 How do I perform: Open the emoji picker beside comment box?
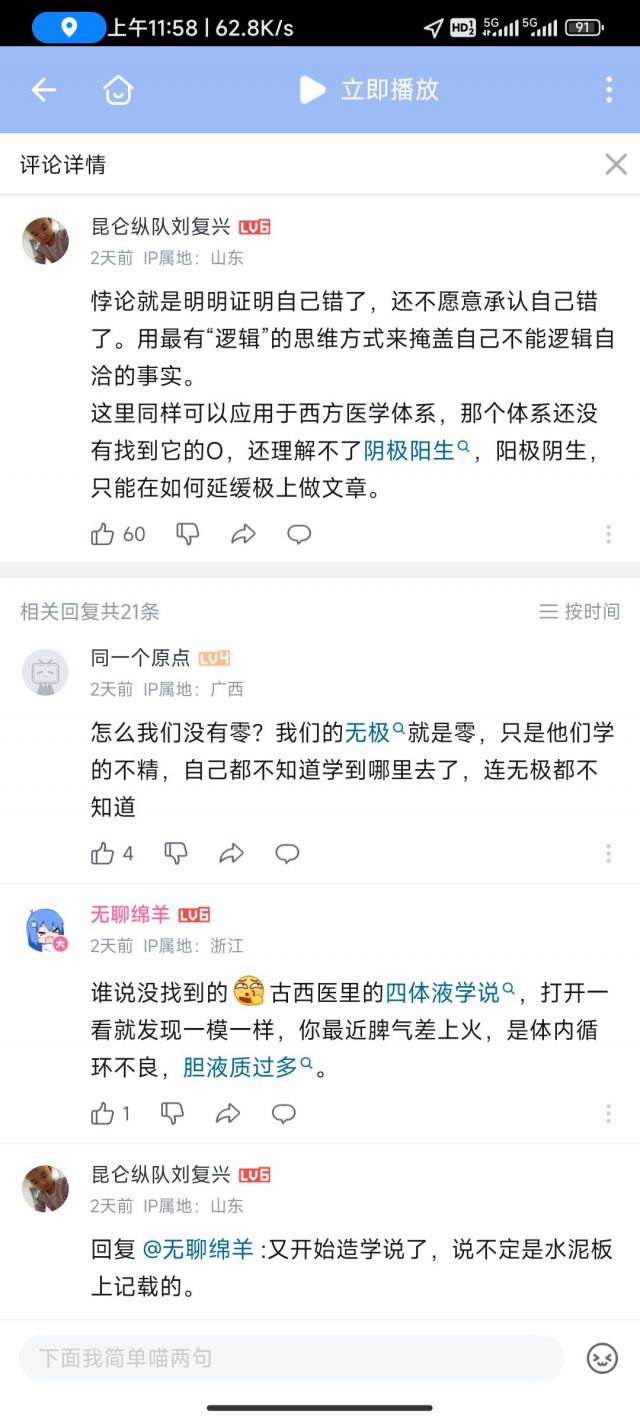(602, 1358)
